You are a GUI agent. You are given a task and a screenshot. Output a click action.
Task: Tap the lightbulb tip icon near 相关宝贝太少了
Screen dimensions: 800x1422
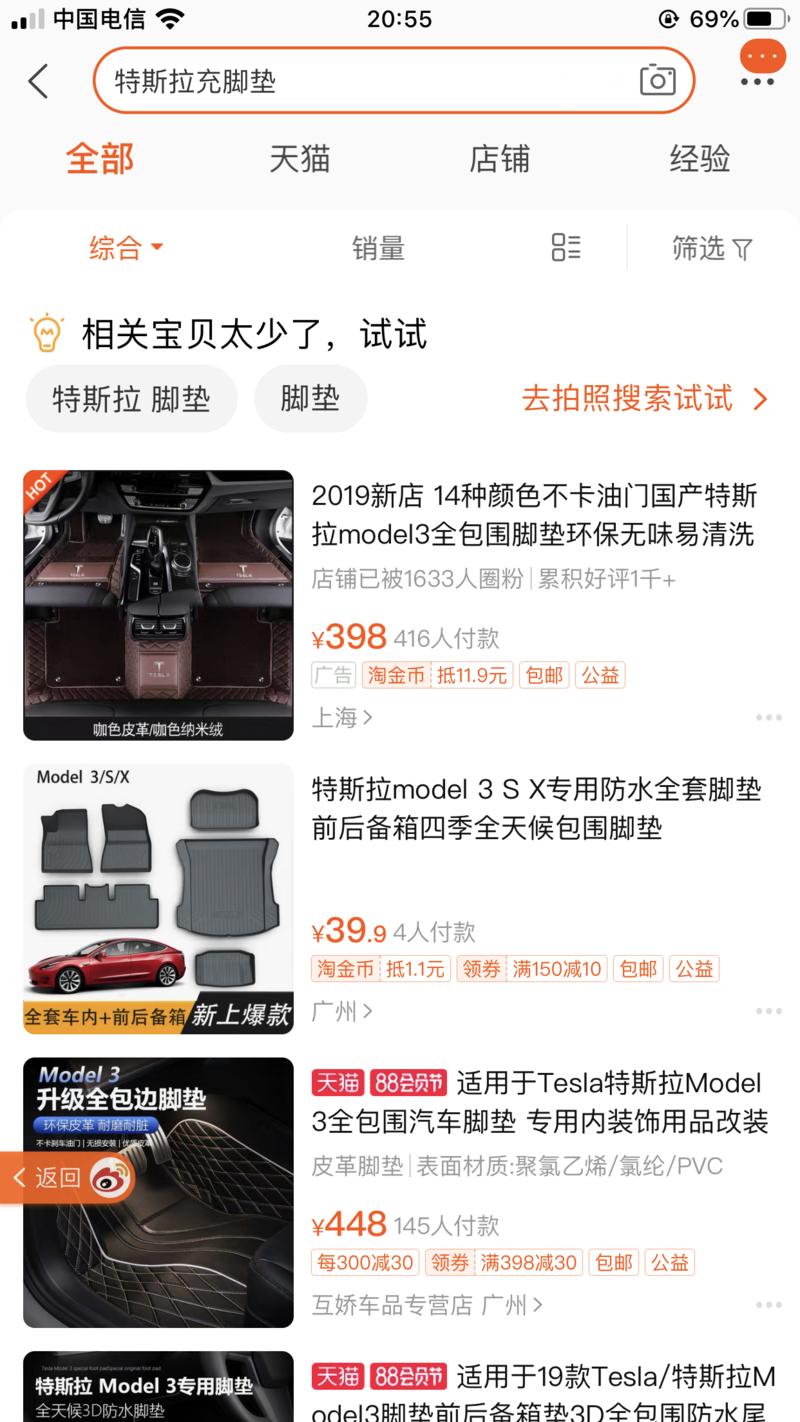pyautogui.click(x=42, y=334)
